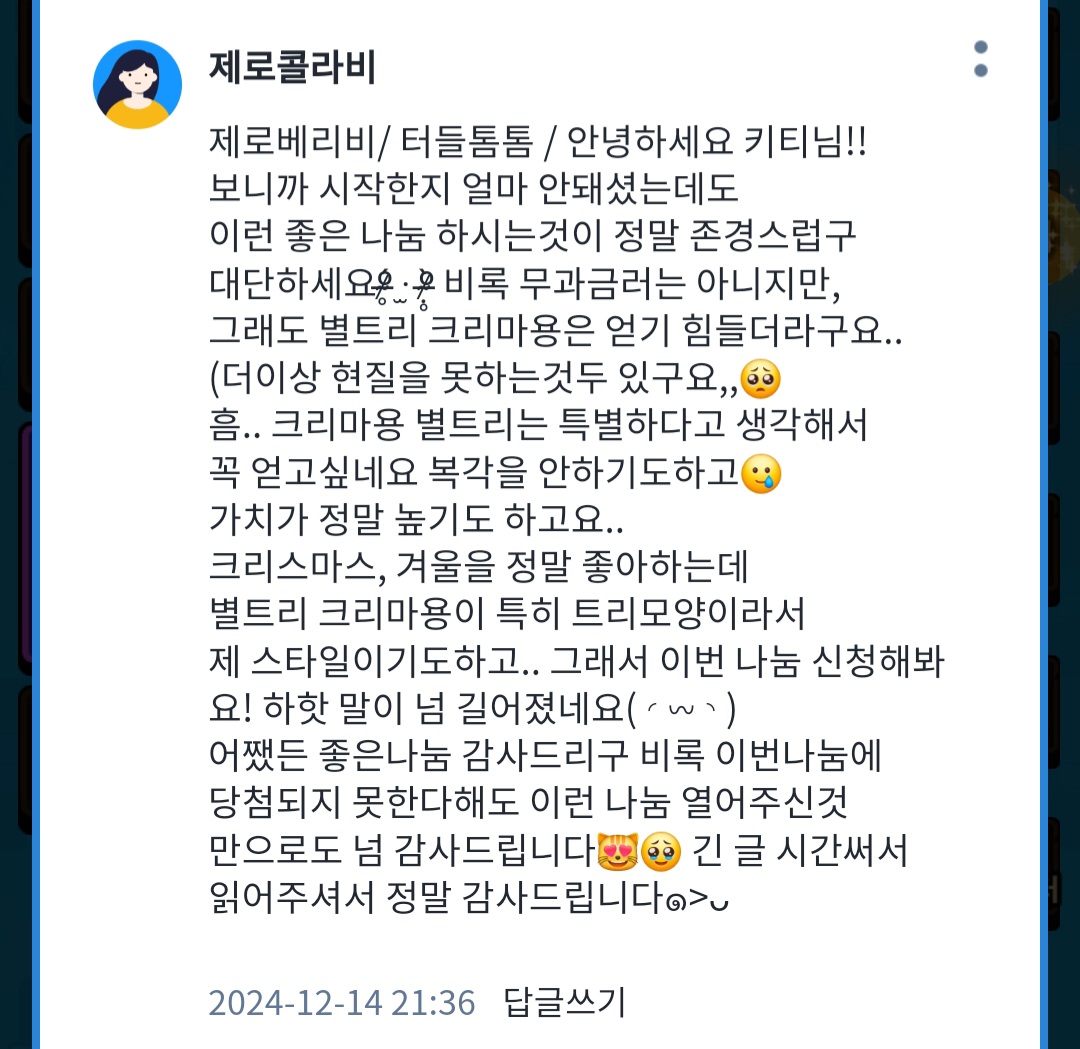Open the overflow menu on 제로콜라비's comment
1080x1049 pixels.
tap(981, 59)
